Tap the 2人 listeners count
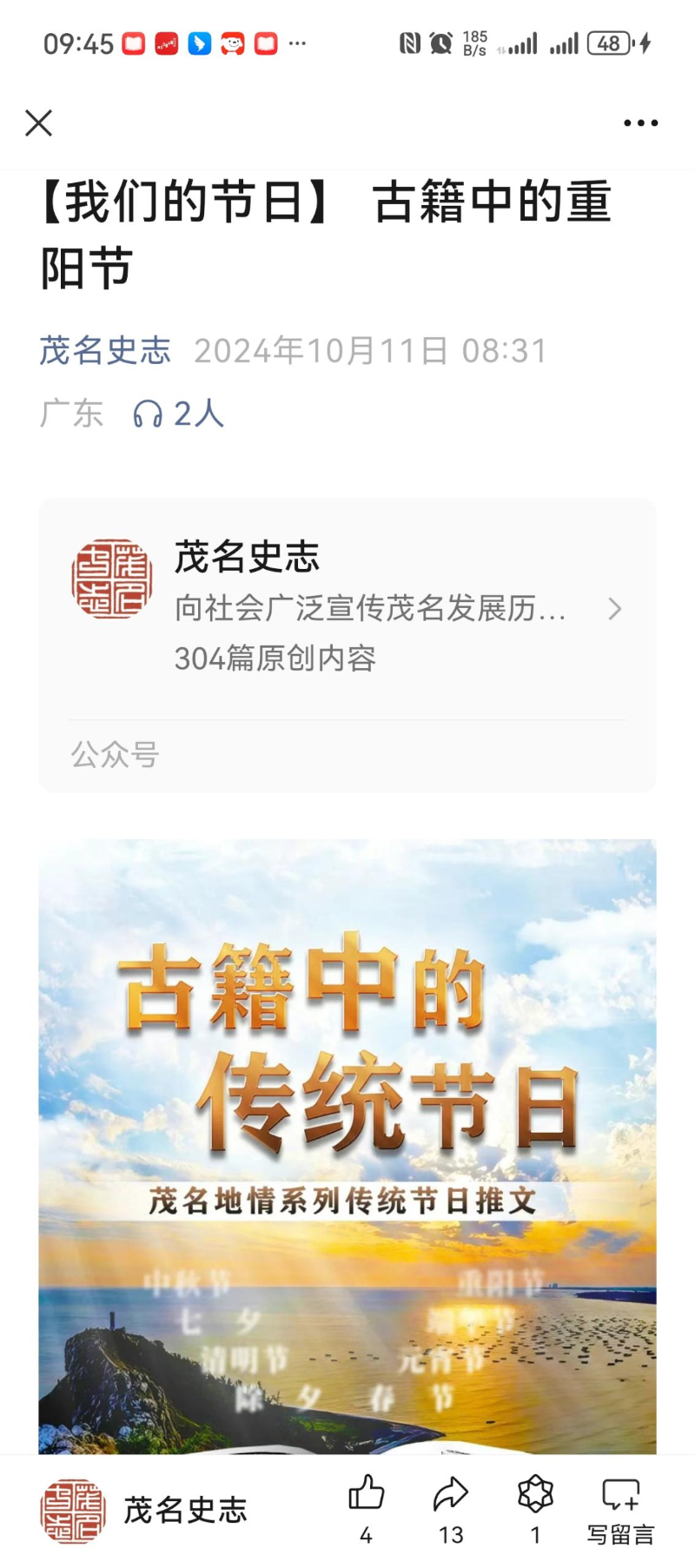Viewport: 695px width, 1568px height. pos(195,414)
